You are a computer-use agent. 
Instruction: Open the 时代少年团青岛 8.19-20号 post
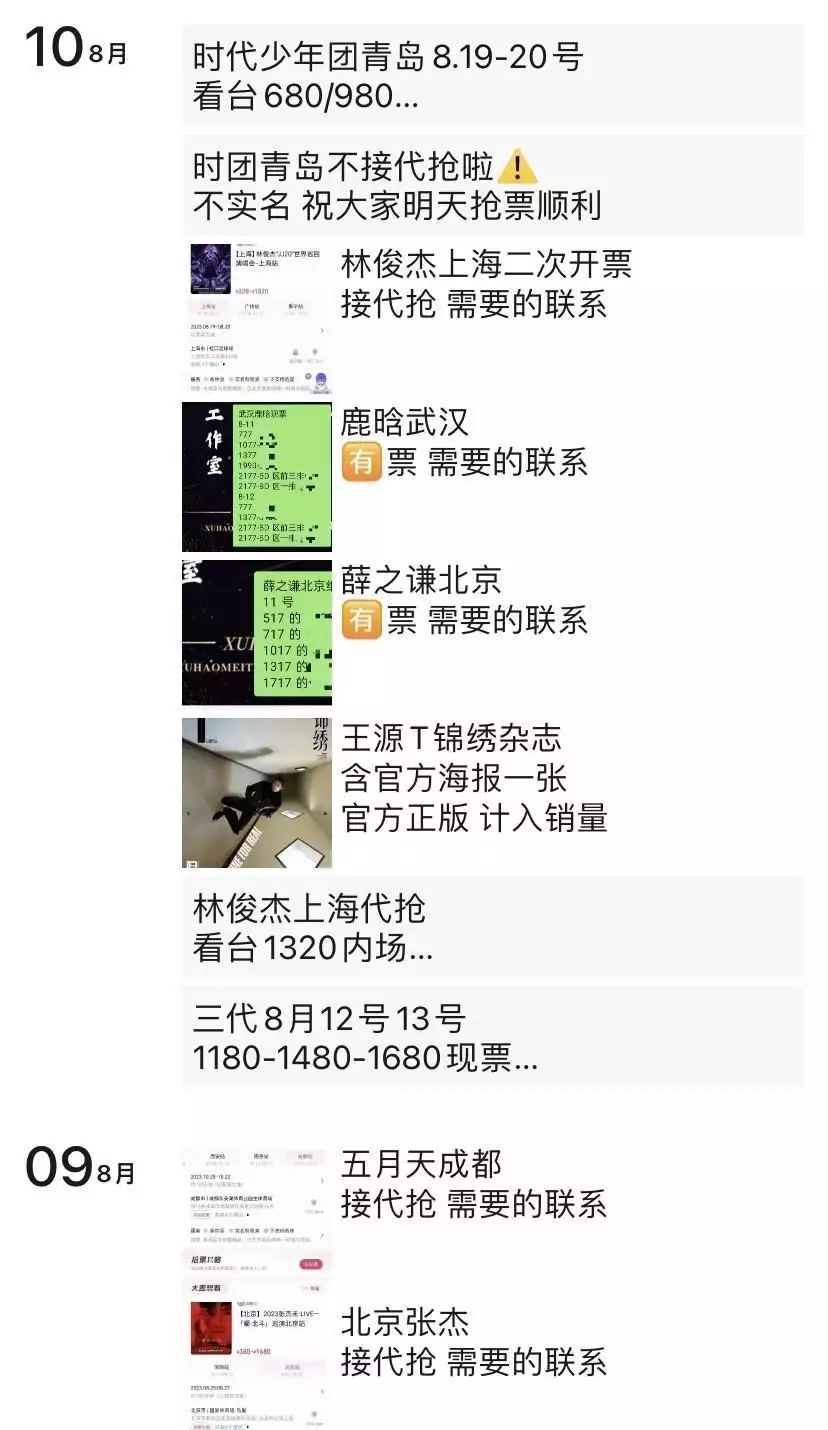493,76
